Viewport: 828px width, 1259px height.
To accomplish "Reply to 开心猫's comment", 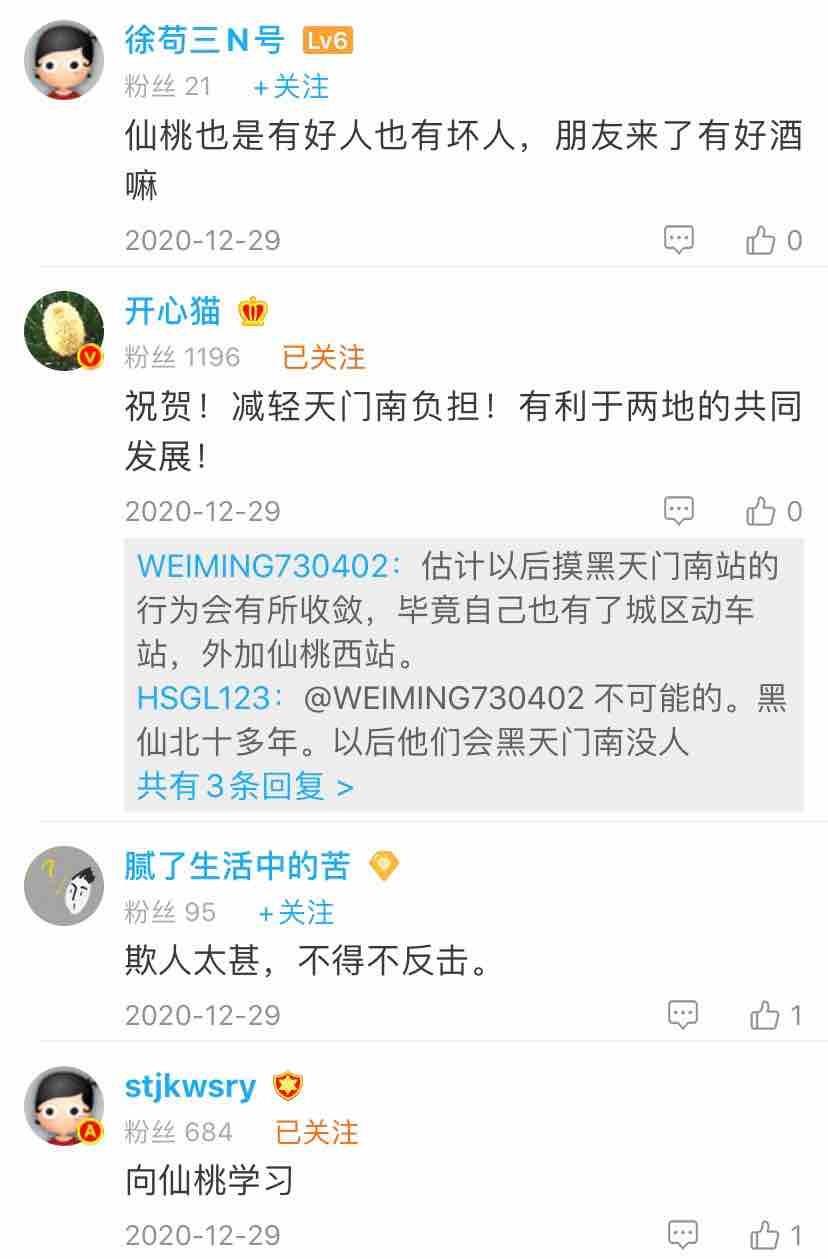I will pyautogui.click(x=680, y=511).
